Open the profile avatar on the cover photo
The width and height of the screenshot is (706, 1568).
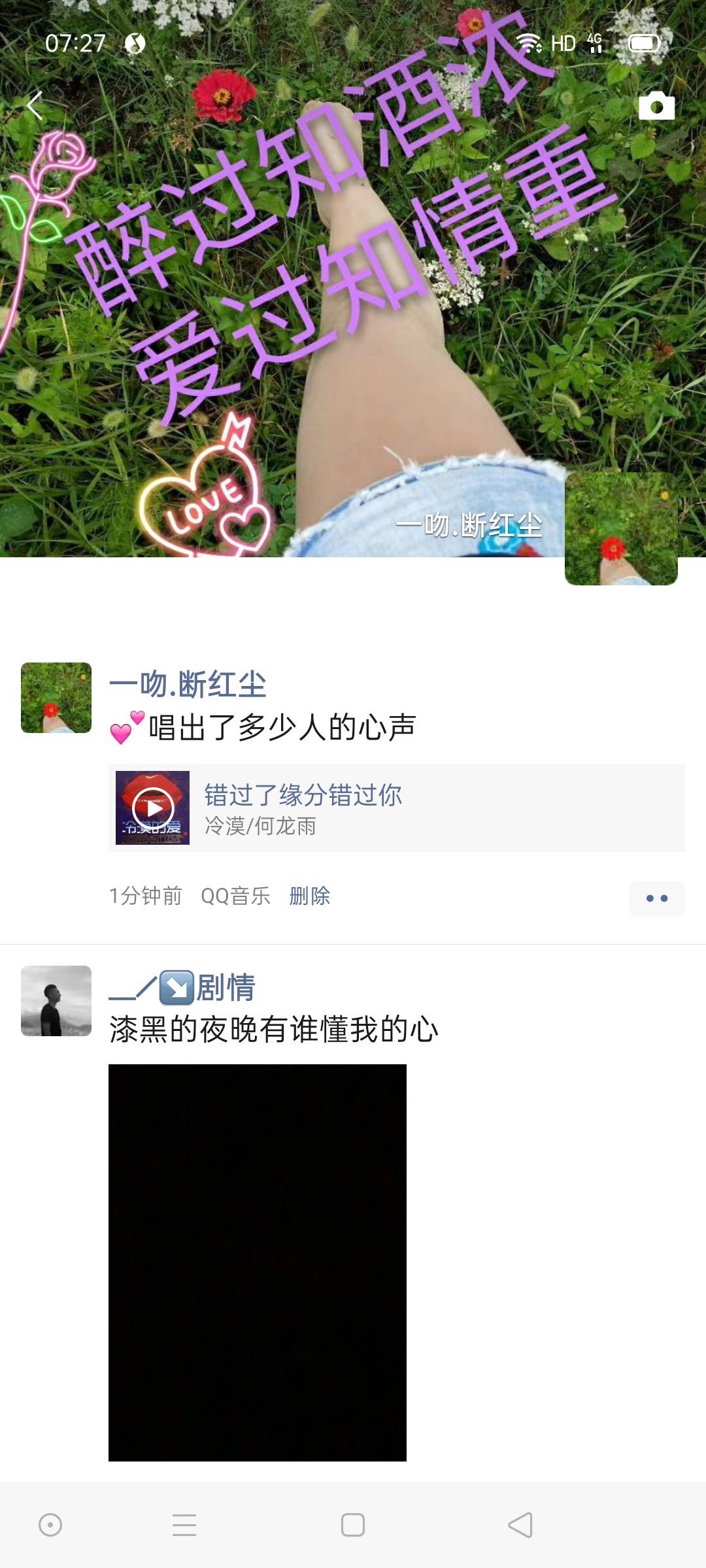tap(621, 529)
